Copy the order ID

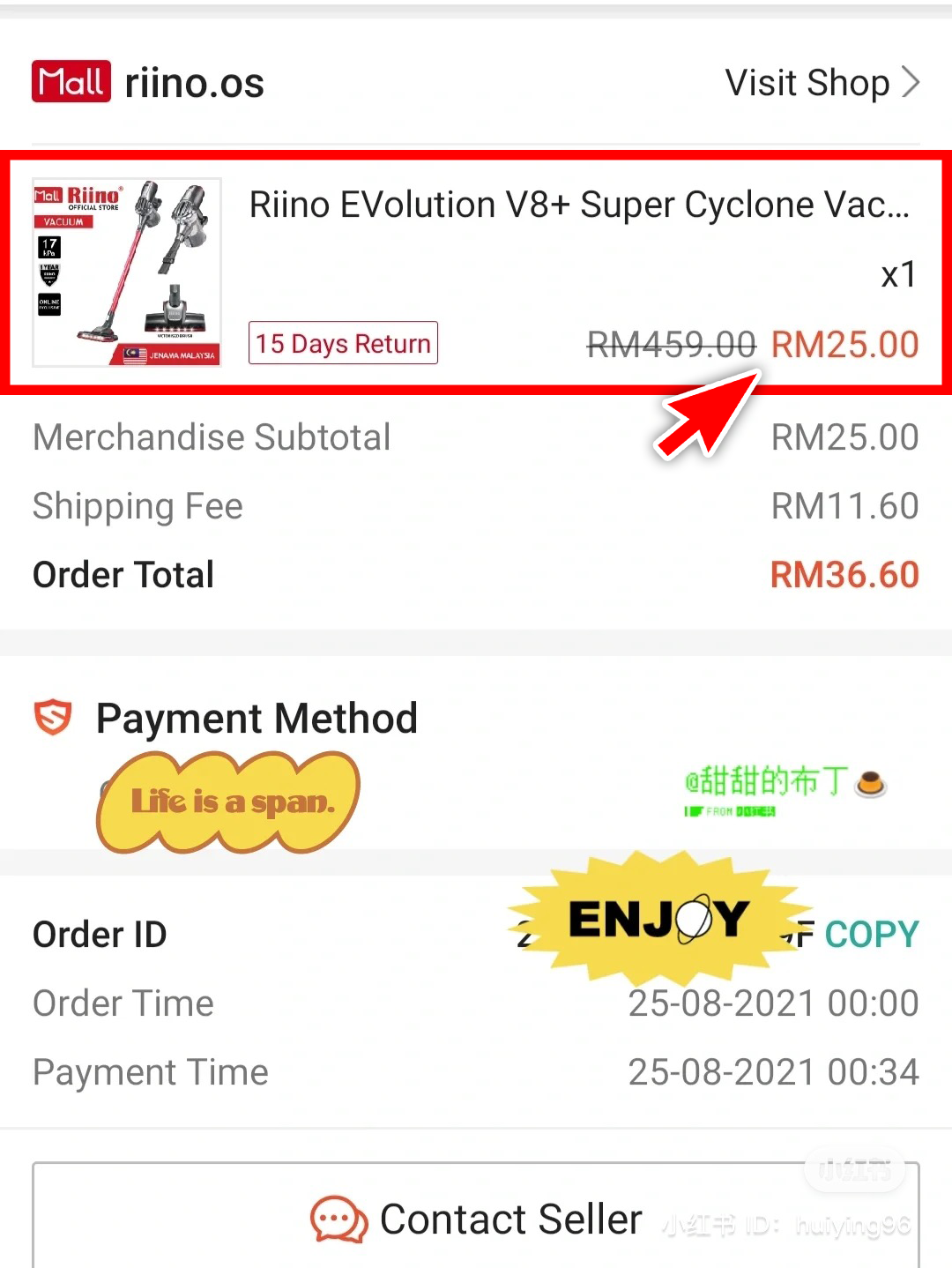click(x=871, y=934)
